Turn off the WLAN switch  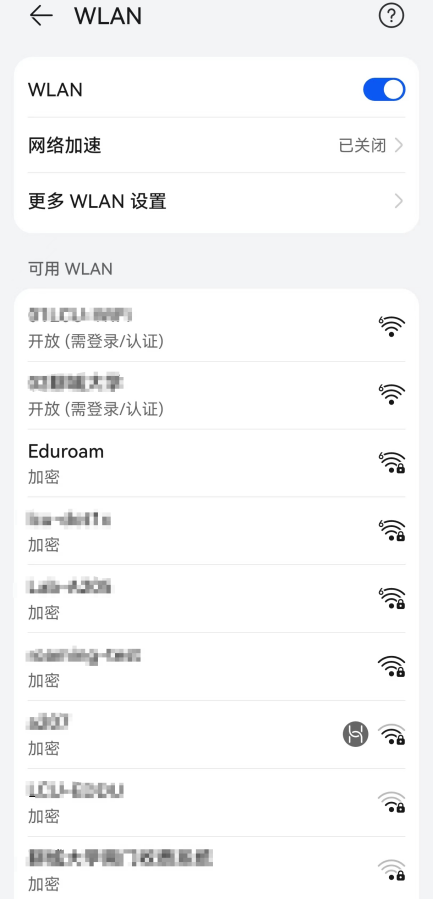click(x=384, y=90)
